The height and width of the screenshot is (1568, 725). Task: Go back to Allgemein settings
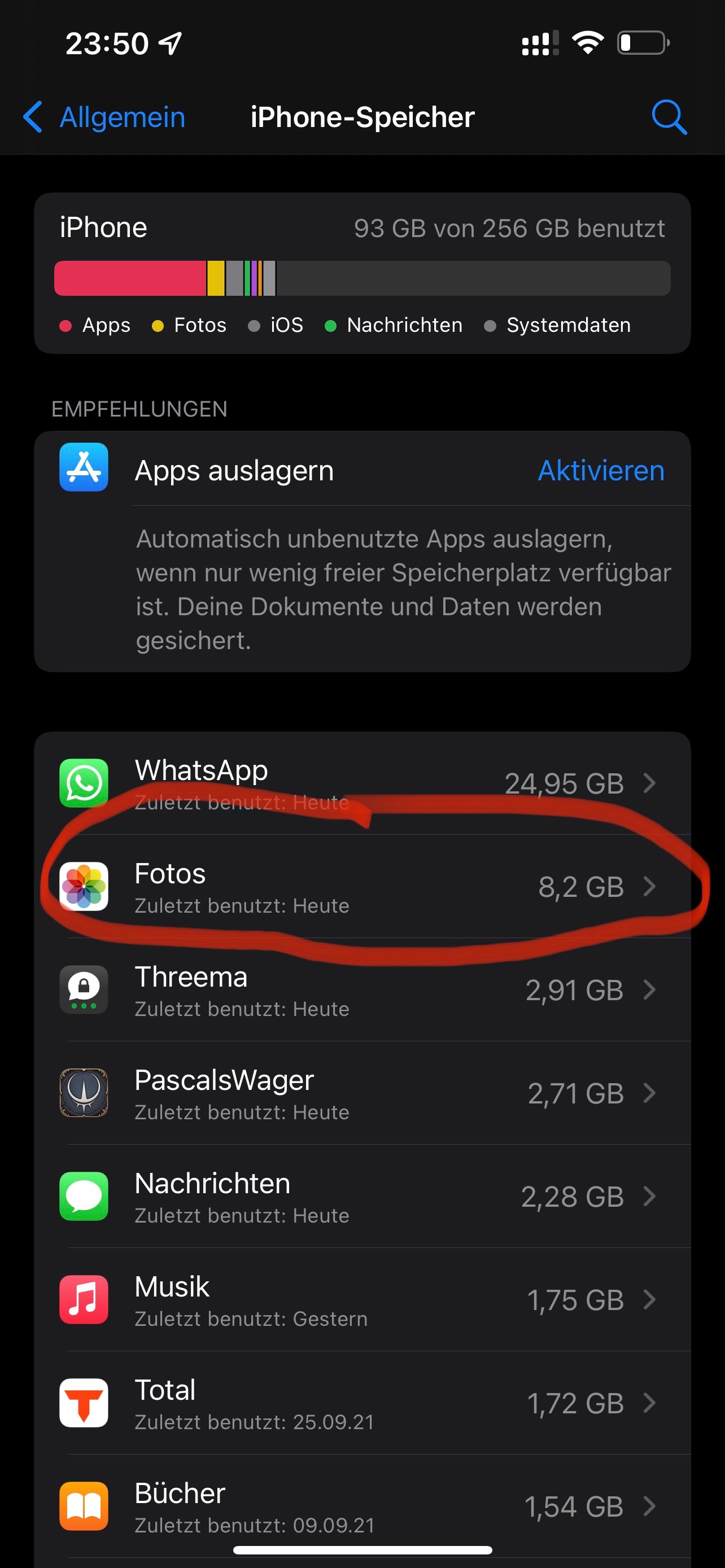(x=104, y=117)
